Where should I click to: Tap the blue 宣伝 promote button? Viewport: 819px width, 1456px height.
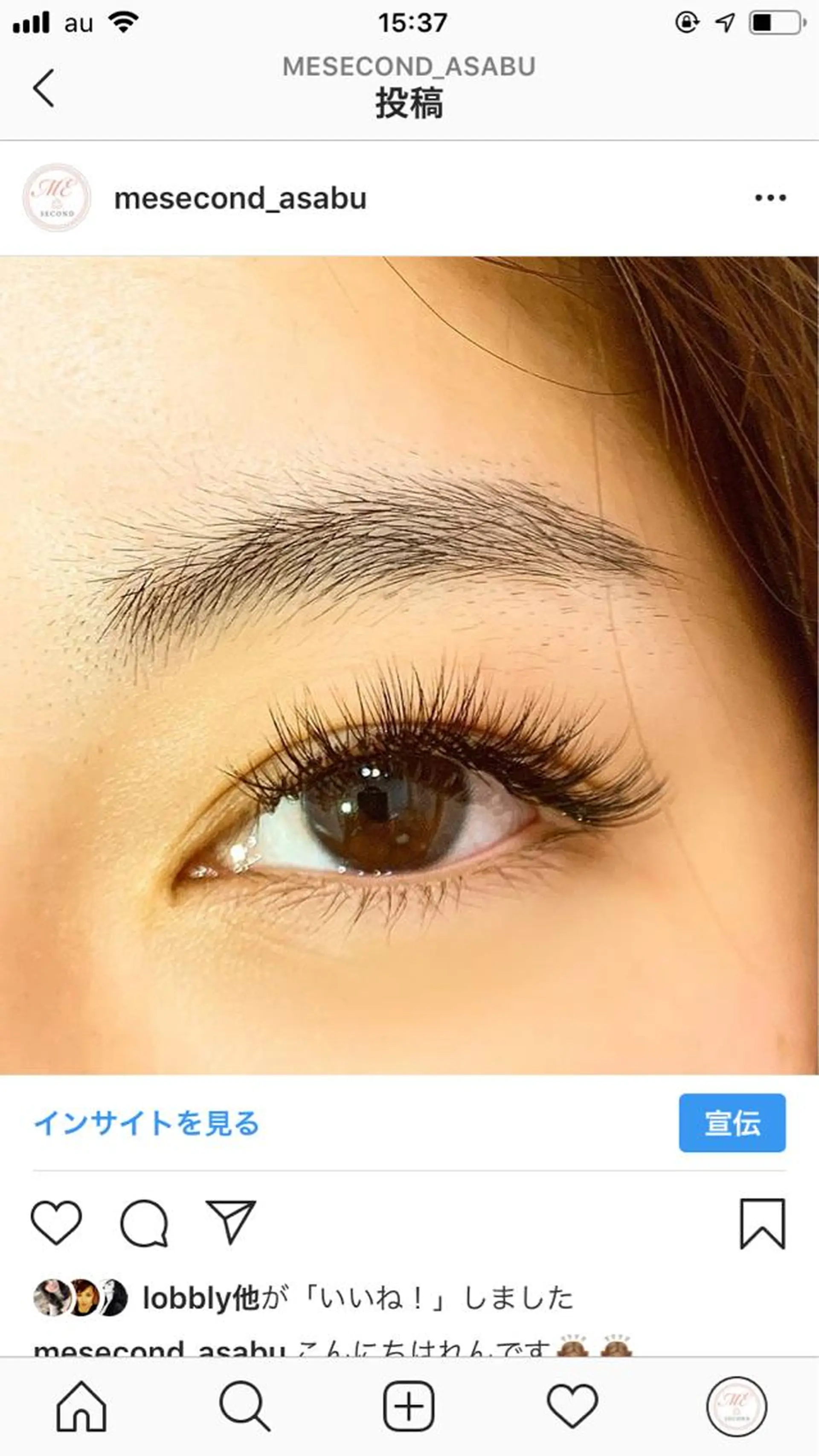732,1122
